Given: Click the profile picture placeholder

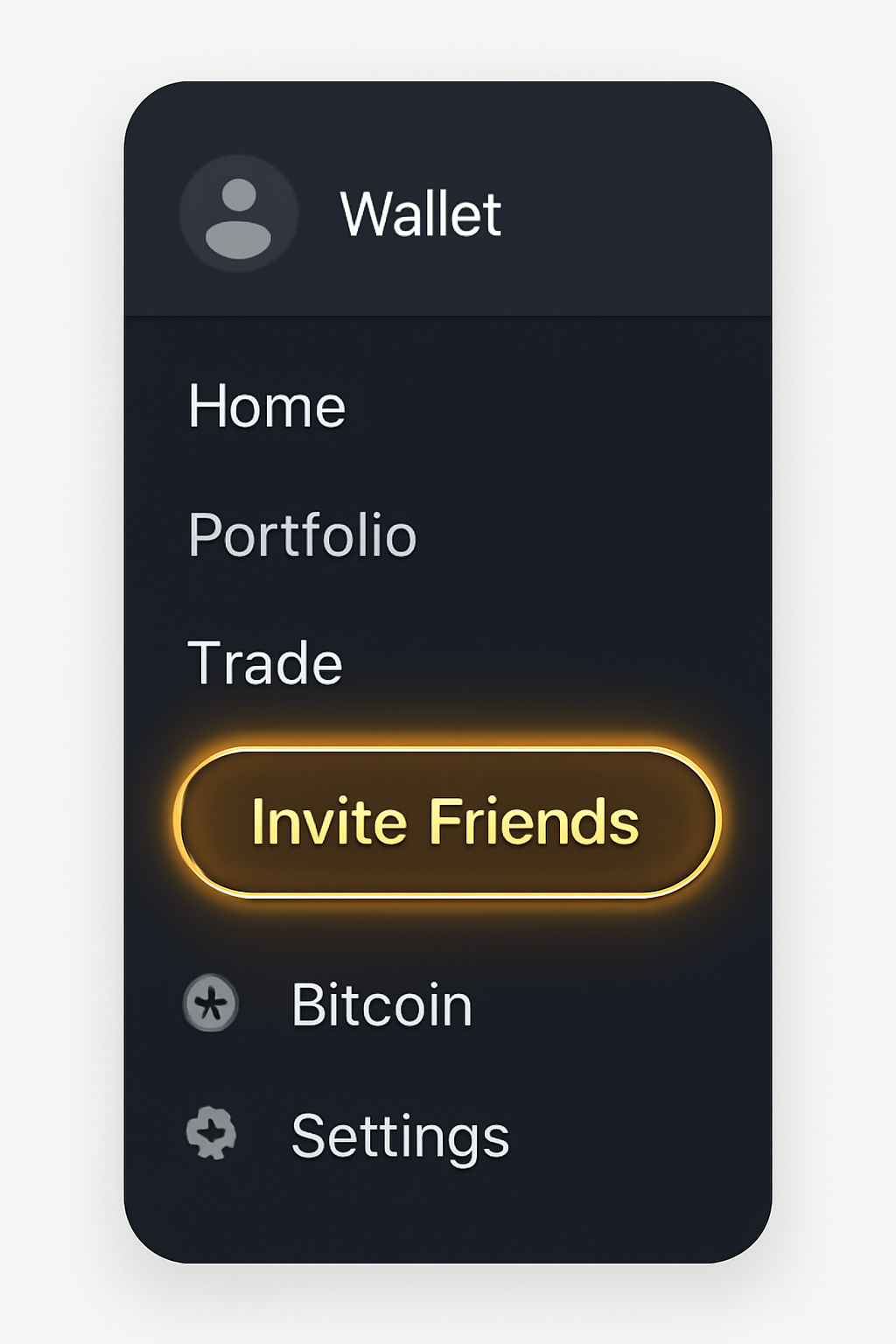Looking at the screenshot, I should (237, 213).
